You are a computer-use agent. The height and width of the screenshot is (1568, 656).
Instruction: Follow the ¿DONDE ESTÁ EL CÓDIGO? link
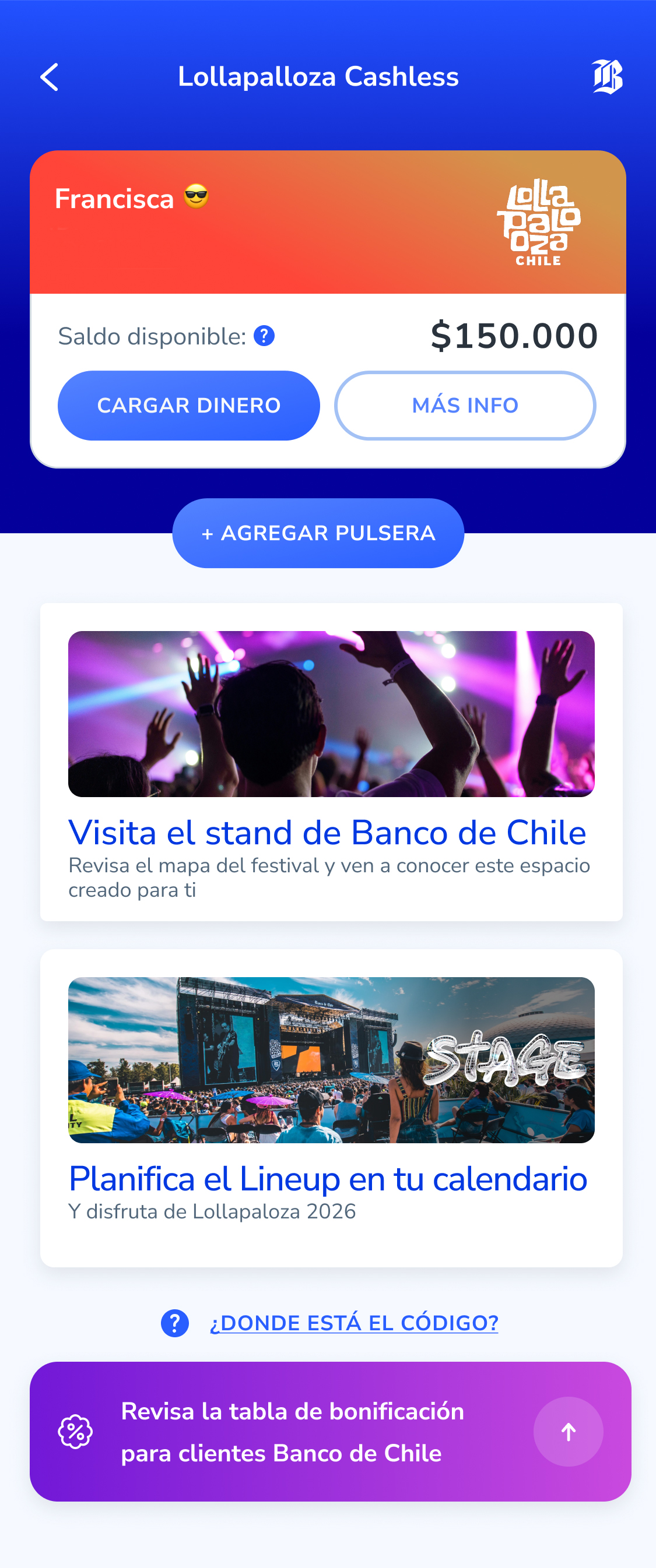[x=353, y=1323]
